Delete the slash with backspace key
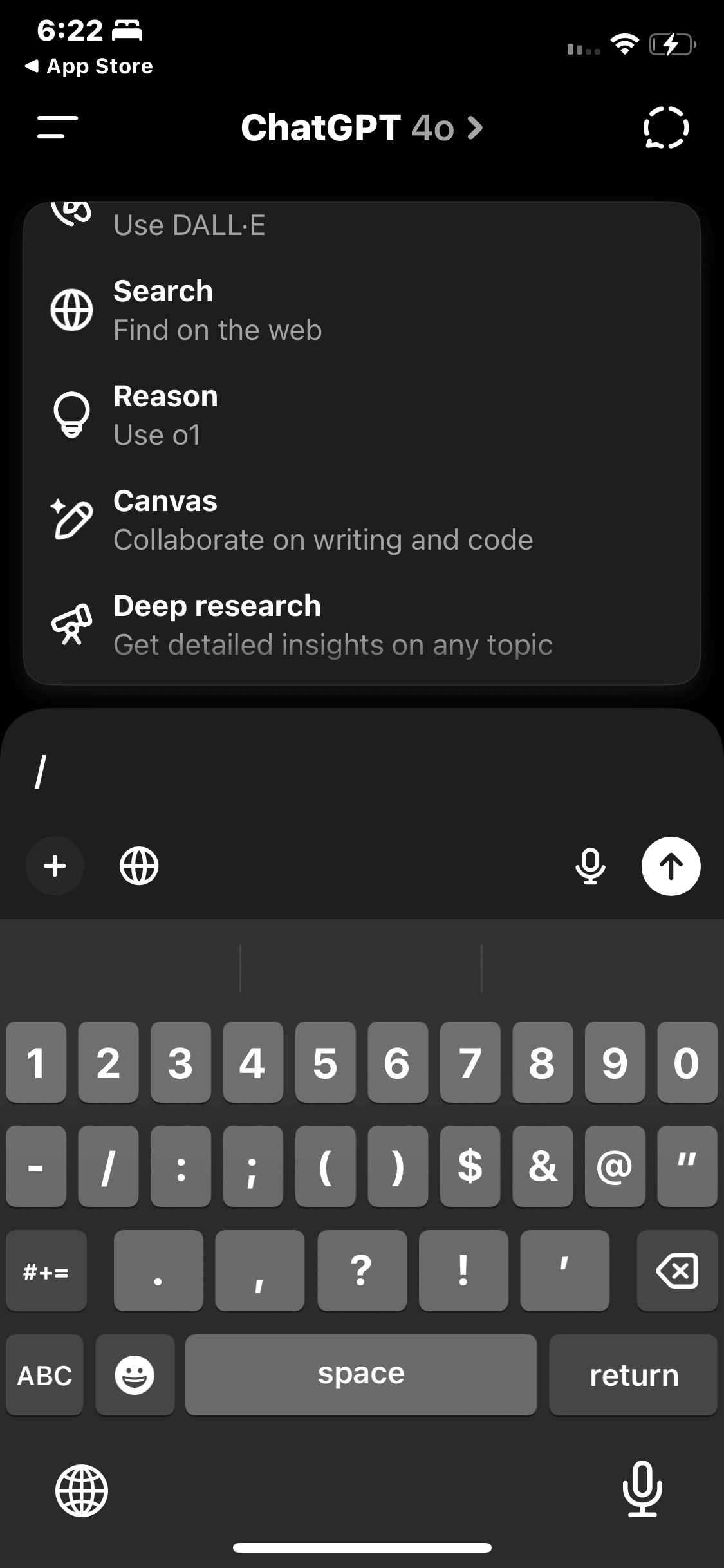The image size is (724, 1568). 676,1271
